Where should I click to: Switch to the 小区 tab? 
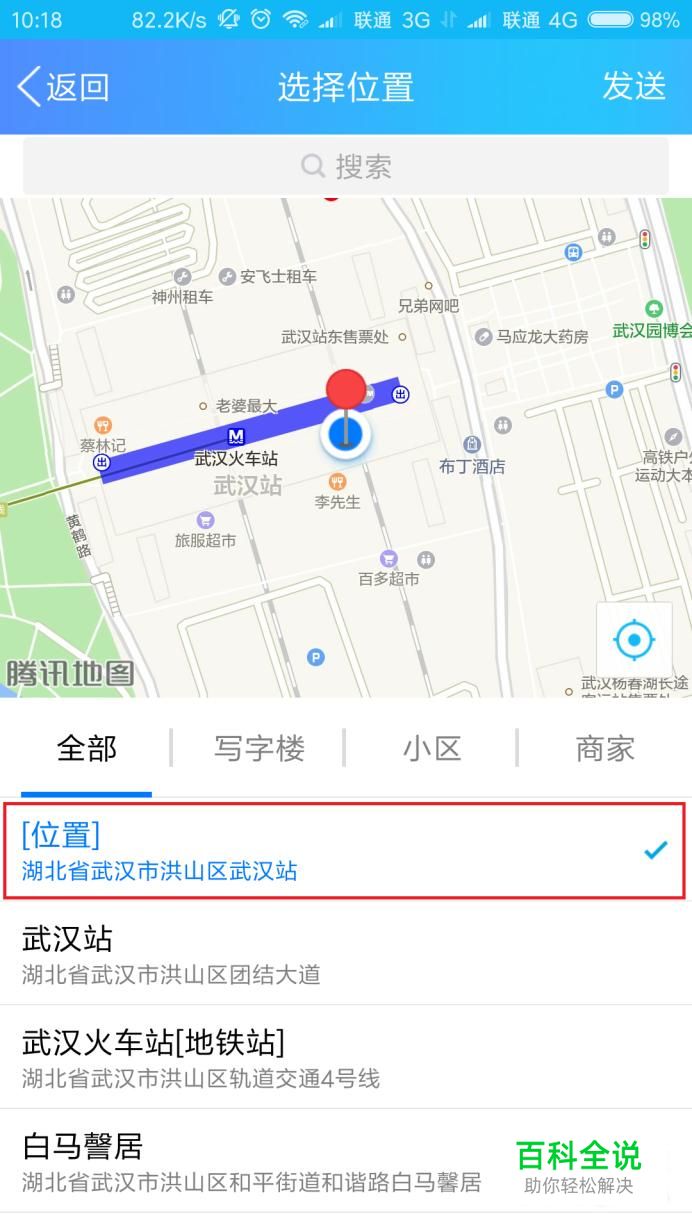click(x=432, y=748)
